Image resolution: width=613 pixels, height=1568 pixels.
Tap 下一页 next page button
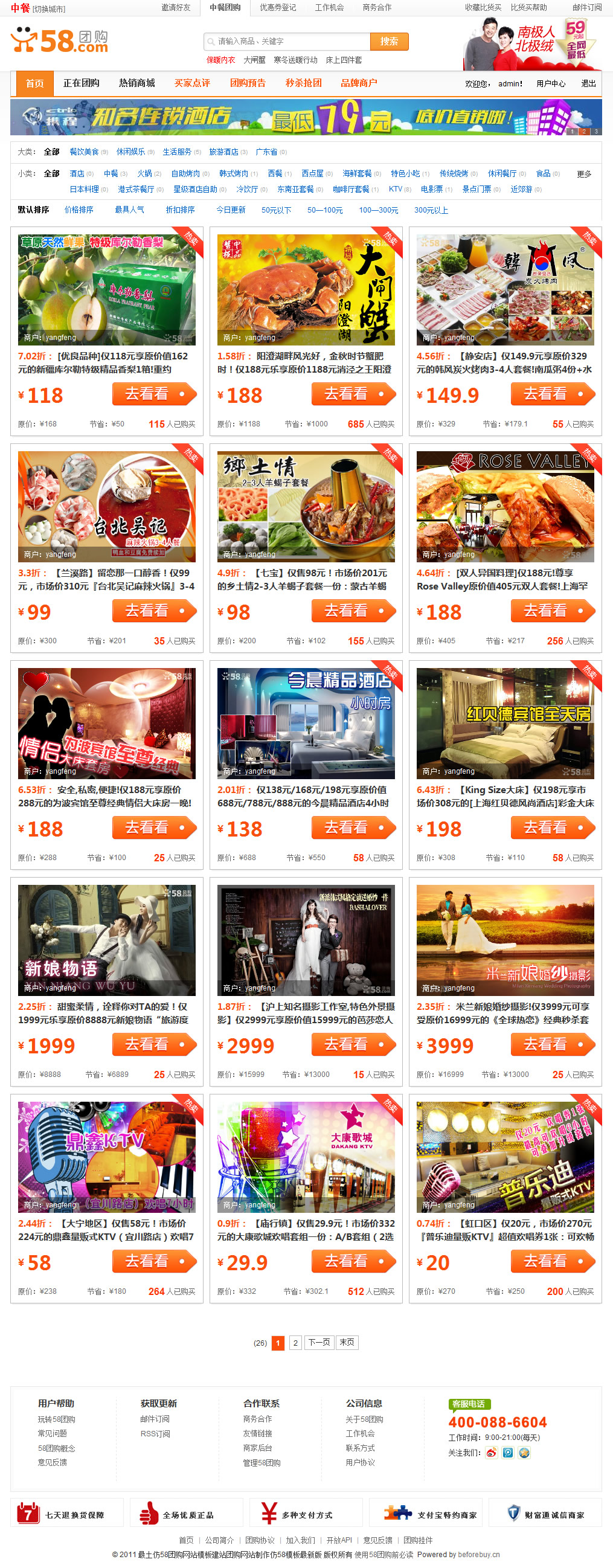[x=319, y=1342]
